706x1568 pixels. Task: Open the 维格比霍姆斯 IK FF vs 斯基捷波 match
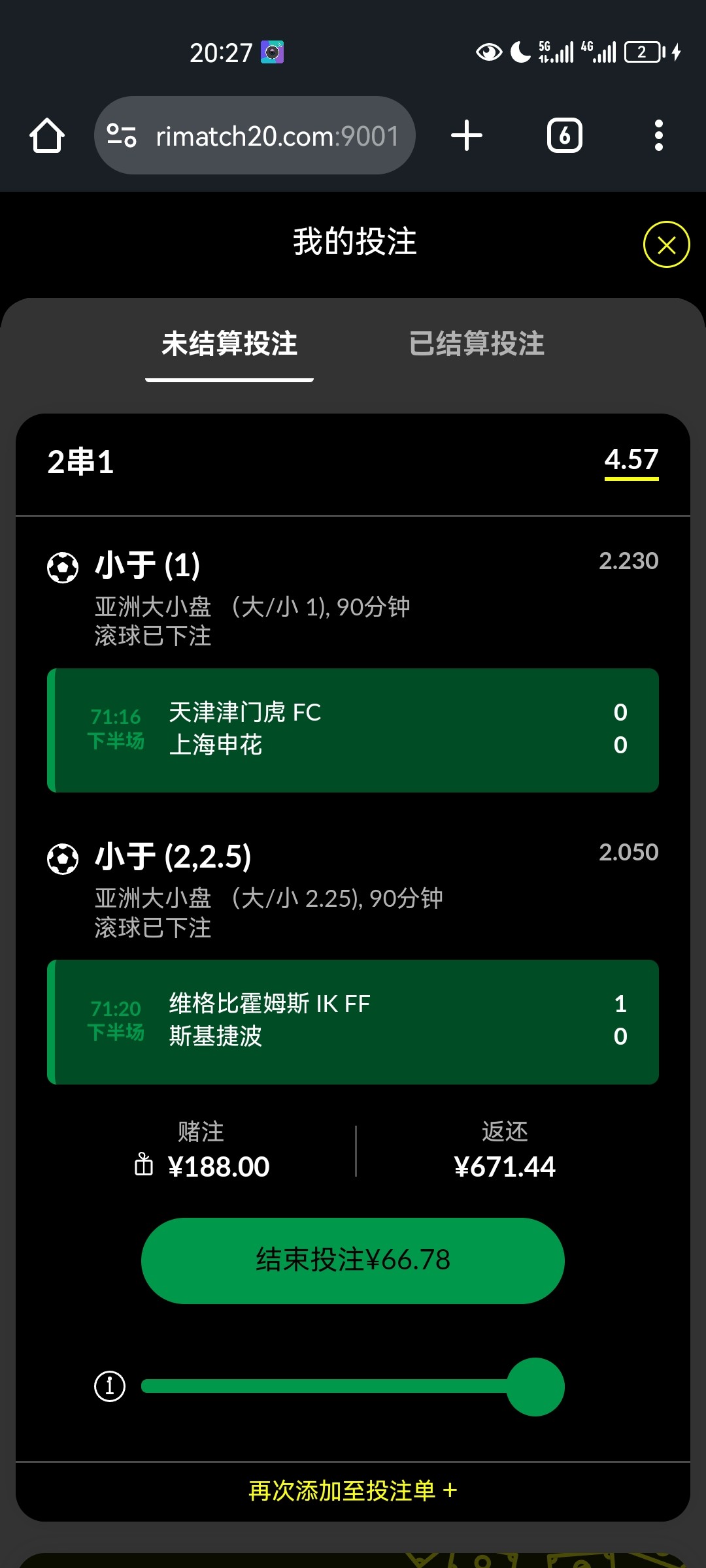(x=353, y=1021)
